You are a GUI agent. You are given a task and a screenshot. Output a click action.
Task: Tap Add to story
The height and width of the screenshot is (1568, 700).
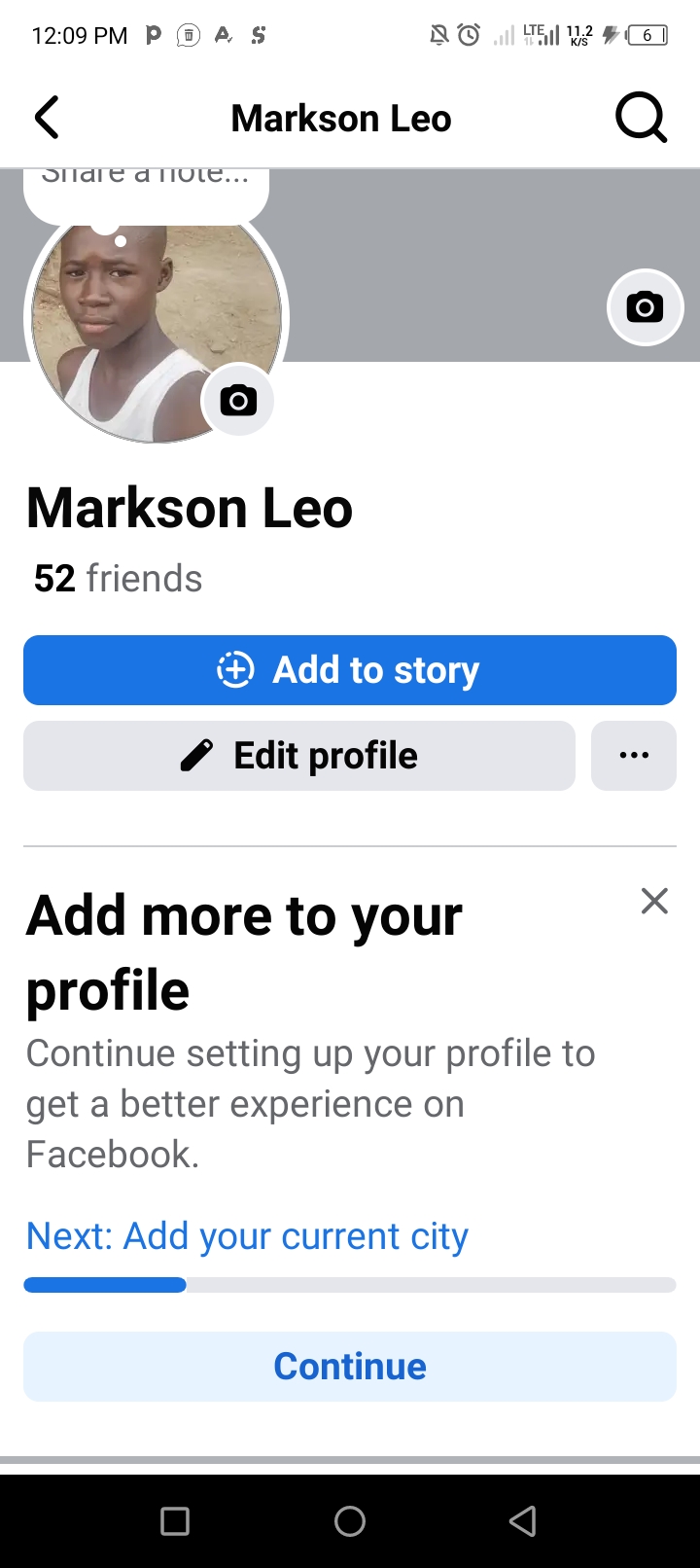pos(350,670)
